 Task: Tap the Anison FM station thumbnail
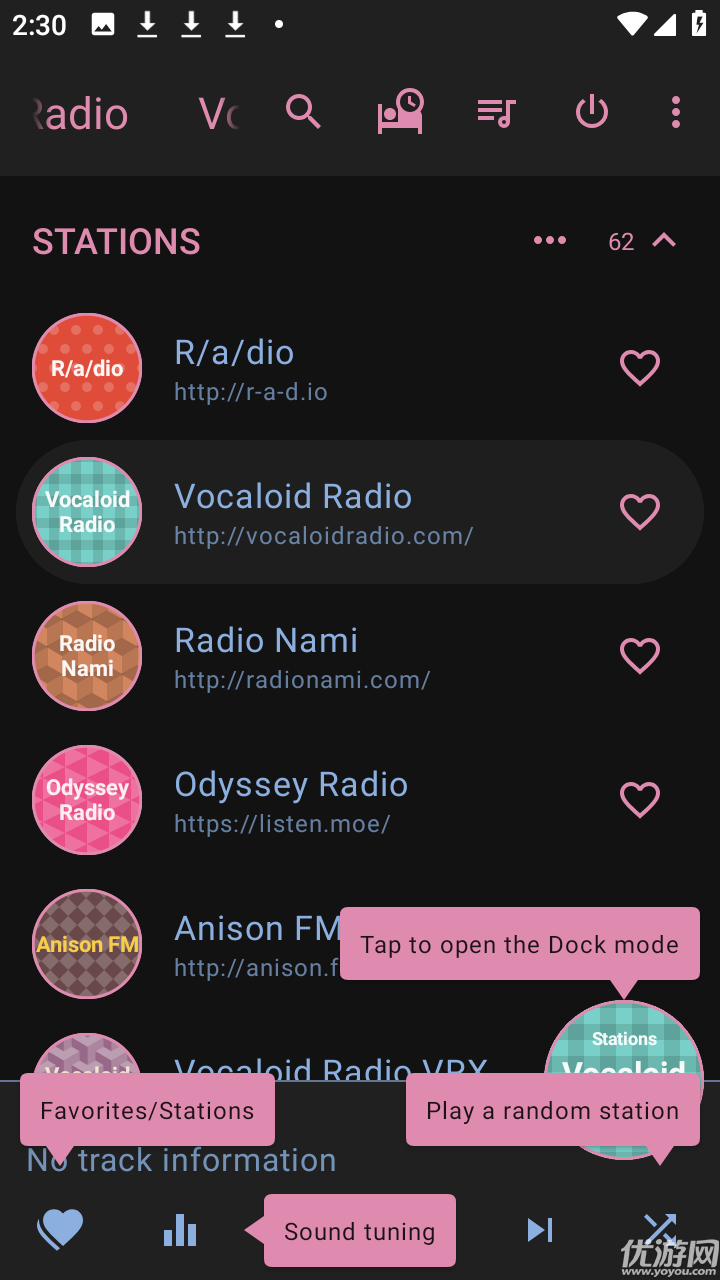tap(87, 943)
